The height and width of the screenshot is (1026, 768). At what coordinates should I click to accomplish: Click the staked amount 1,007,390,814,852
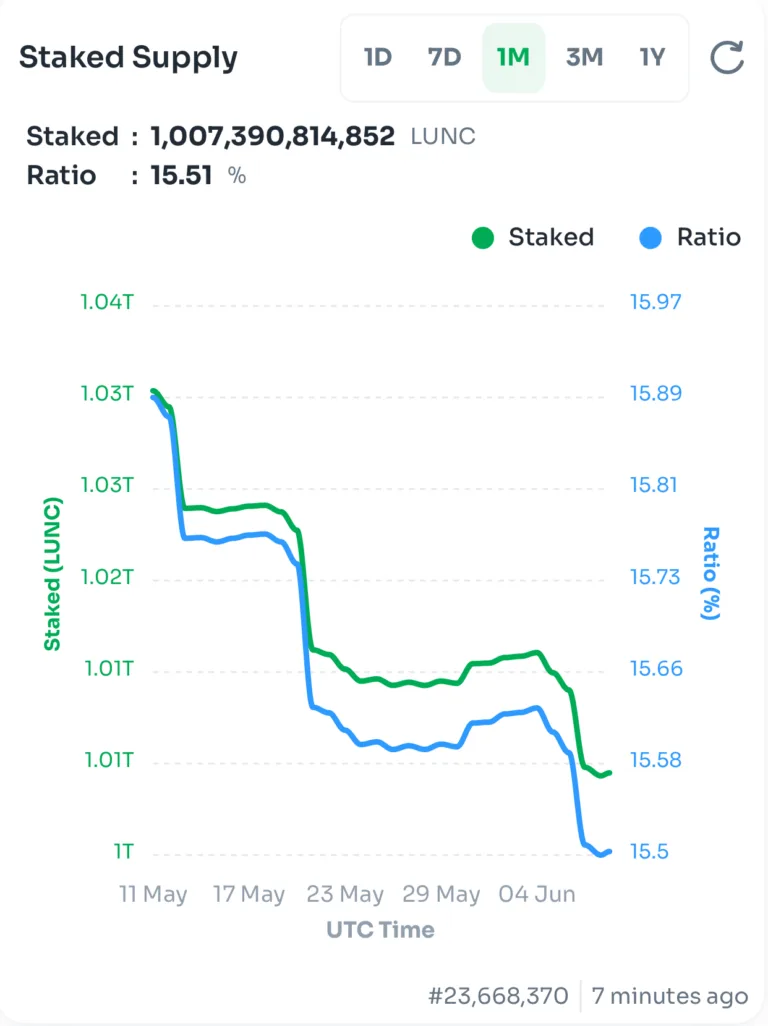(271, 136)
